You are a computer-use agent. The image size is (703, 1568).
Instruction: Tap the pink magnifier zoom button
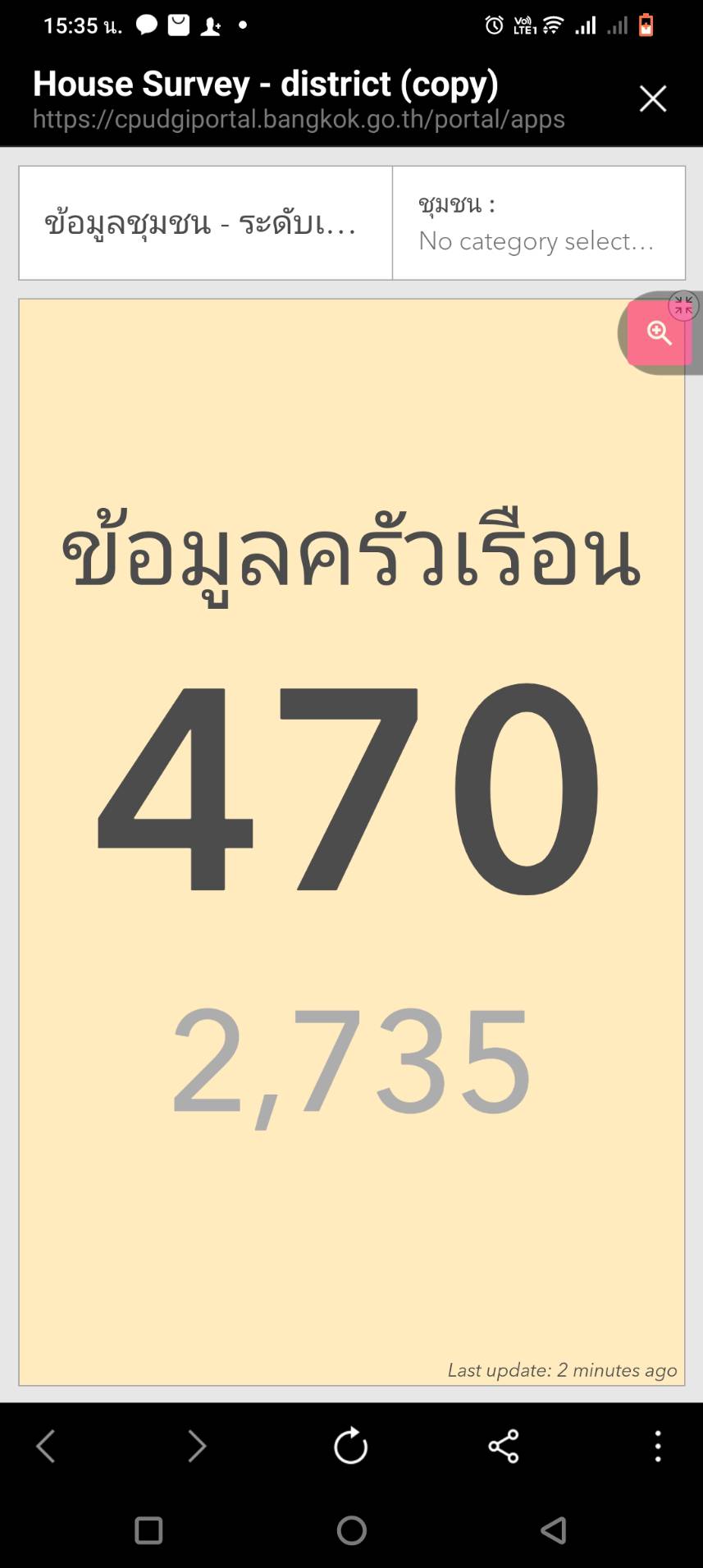click(x=660, y=333)
